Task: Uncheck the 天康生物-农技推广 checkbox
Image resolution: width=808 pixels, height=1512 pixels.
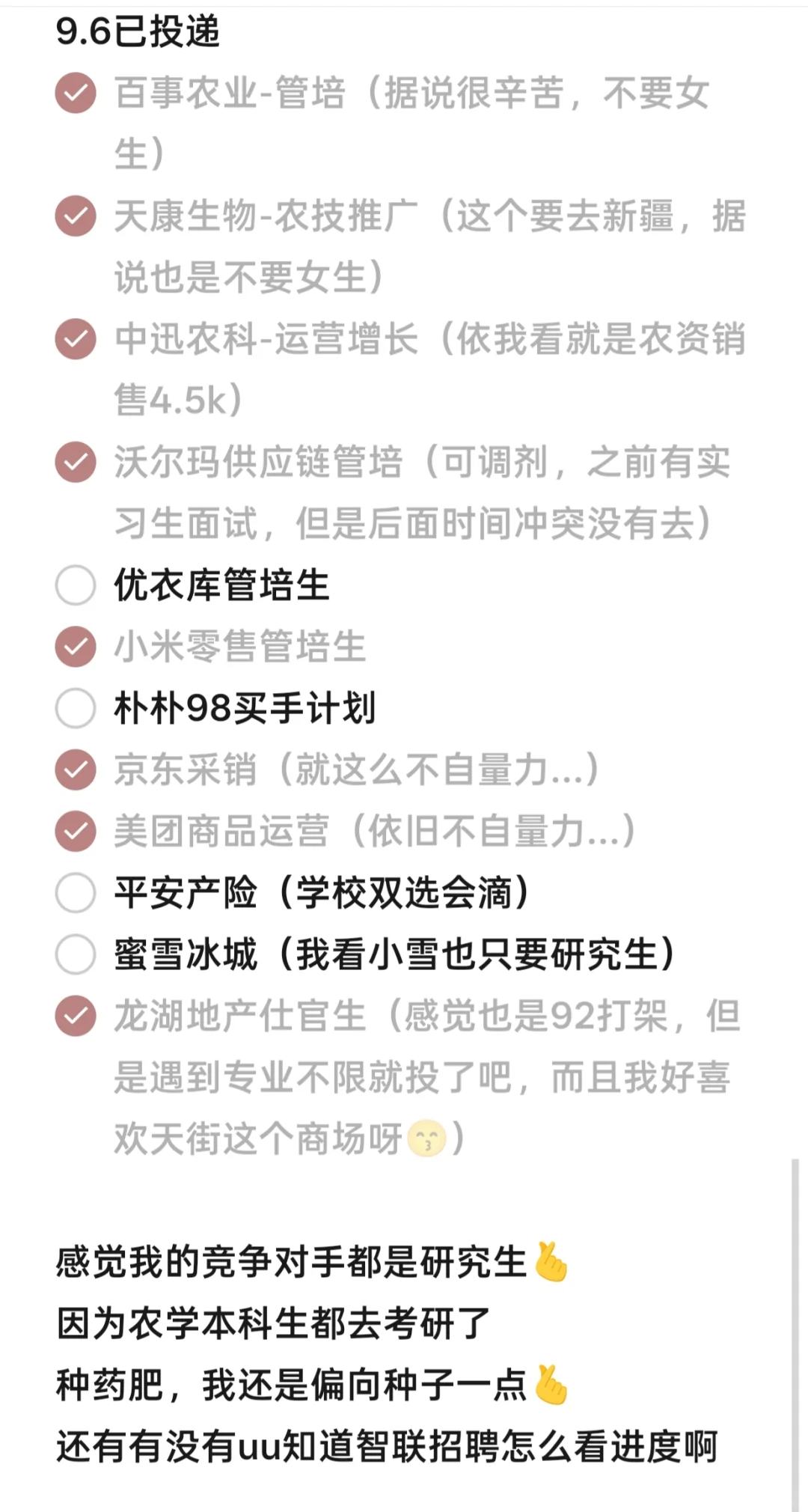Action: (76, 216)
